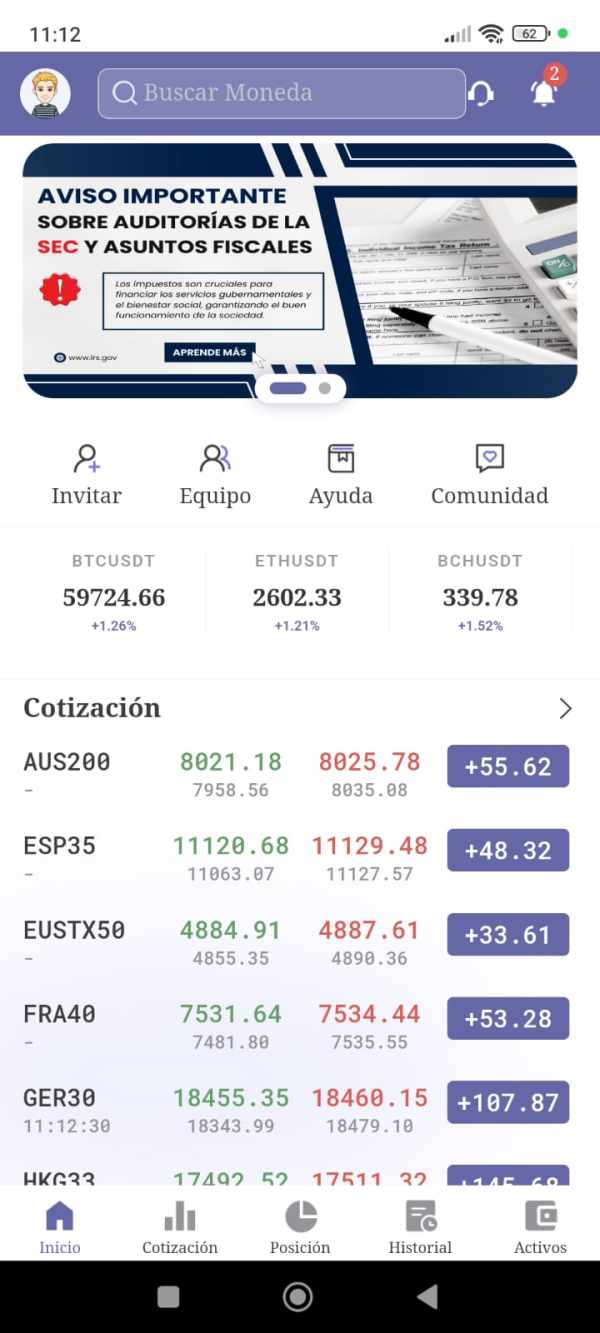Open the profile avatar
600x1333 pixels.
pyautogui.click(x=45, y=94)
